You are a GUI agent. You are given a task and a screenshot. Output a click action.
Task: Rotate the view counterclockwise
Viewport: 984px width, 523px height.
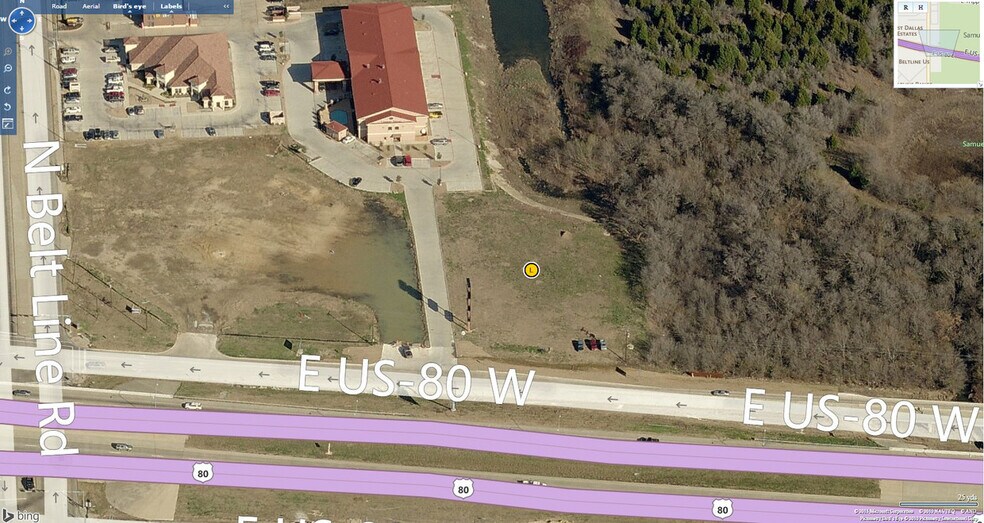8,107
